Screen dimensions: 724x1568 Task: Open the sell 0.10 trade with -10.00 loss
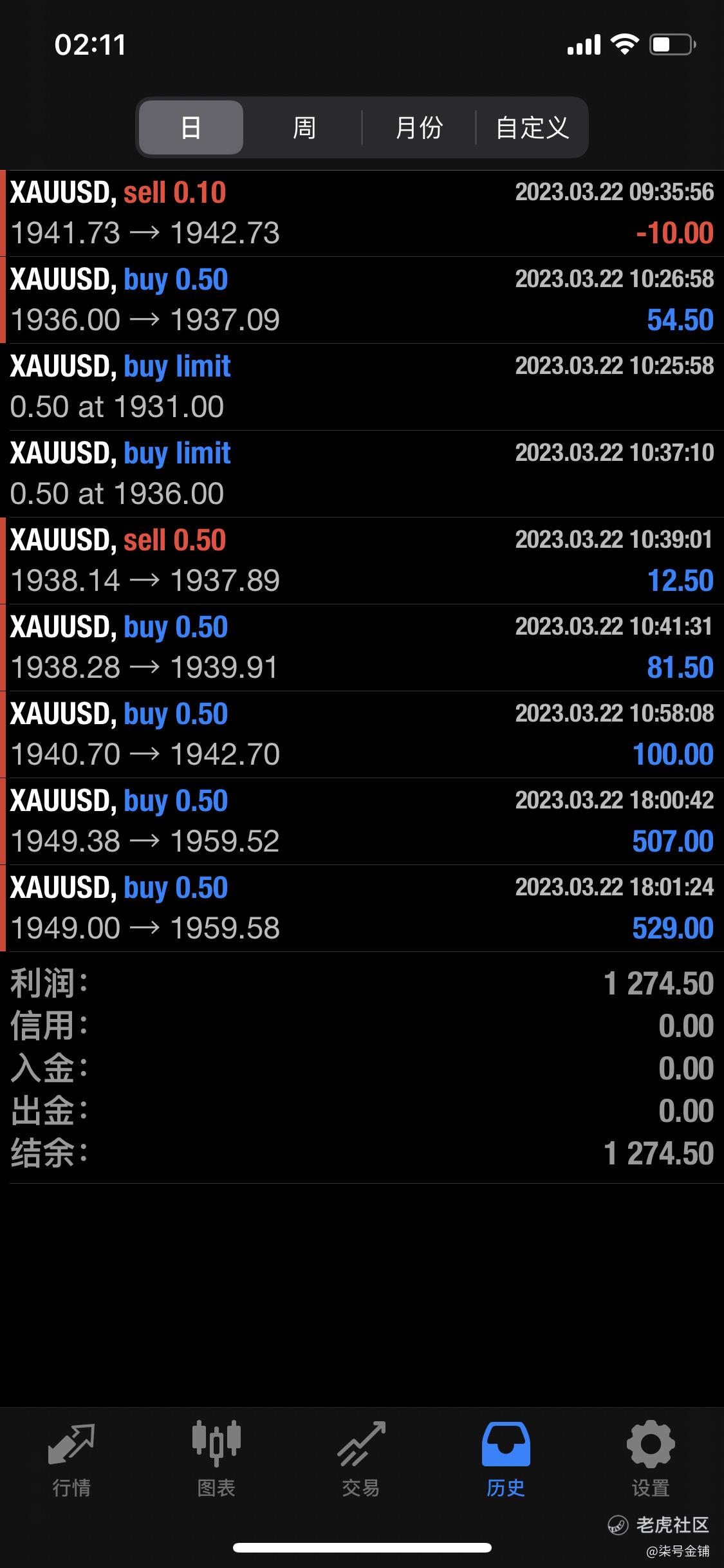point(362,213)
